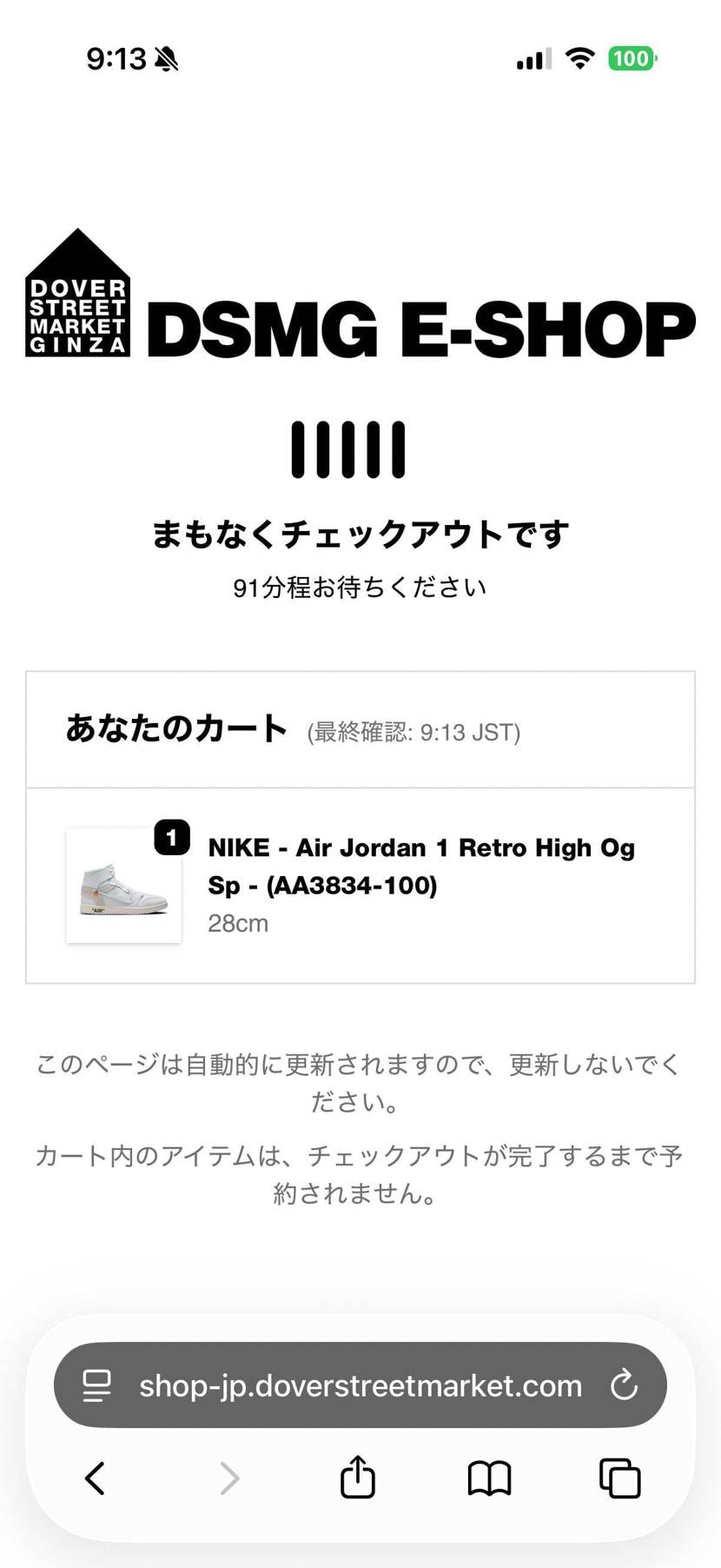Tap the share icon in Safari toolbar
This screenshot has width=721, height=1568.
[359, 1476]
